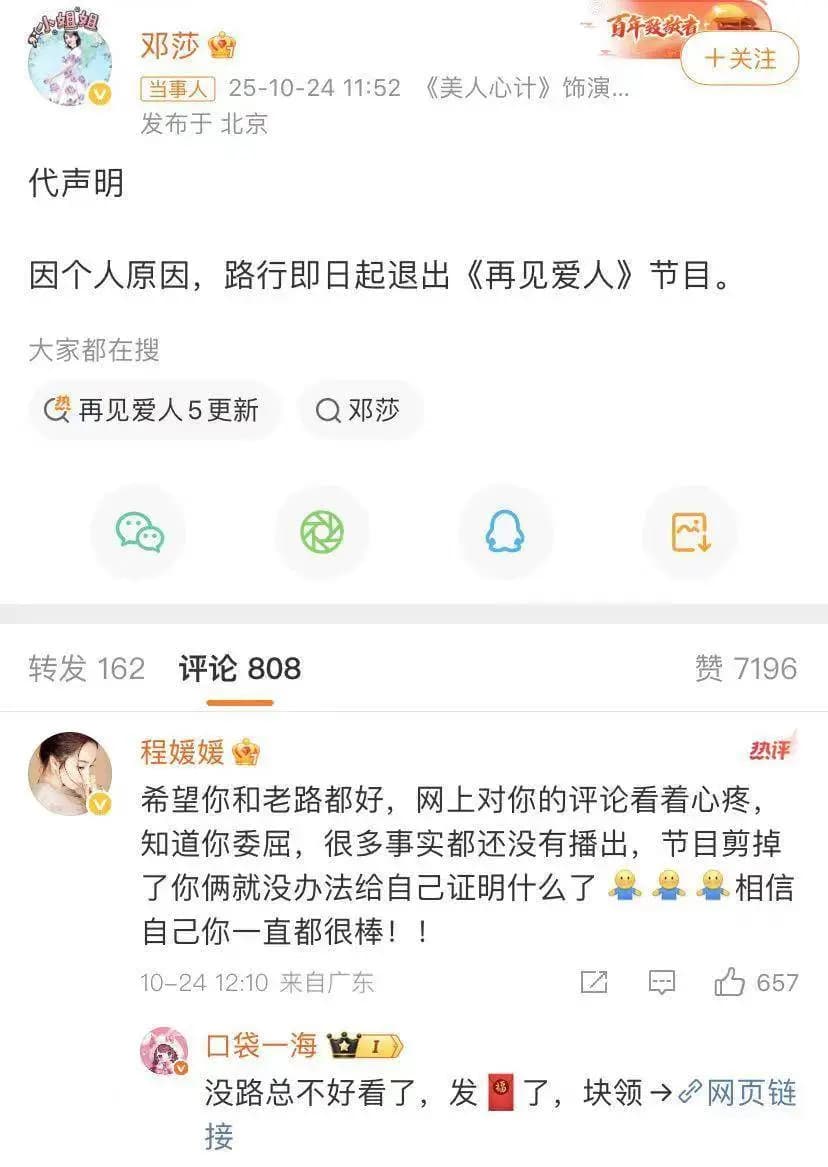Tap the crown badge next to 程媛媛
The width and height of the screenshot is (828, 1167).
click(243, 752)
